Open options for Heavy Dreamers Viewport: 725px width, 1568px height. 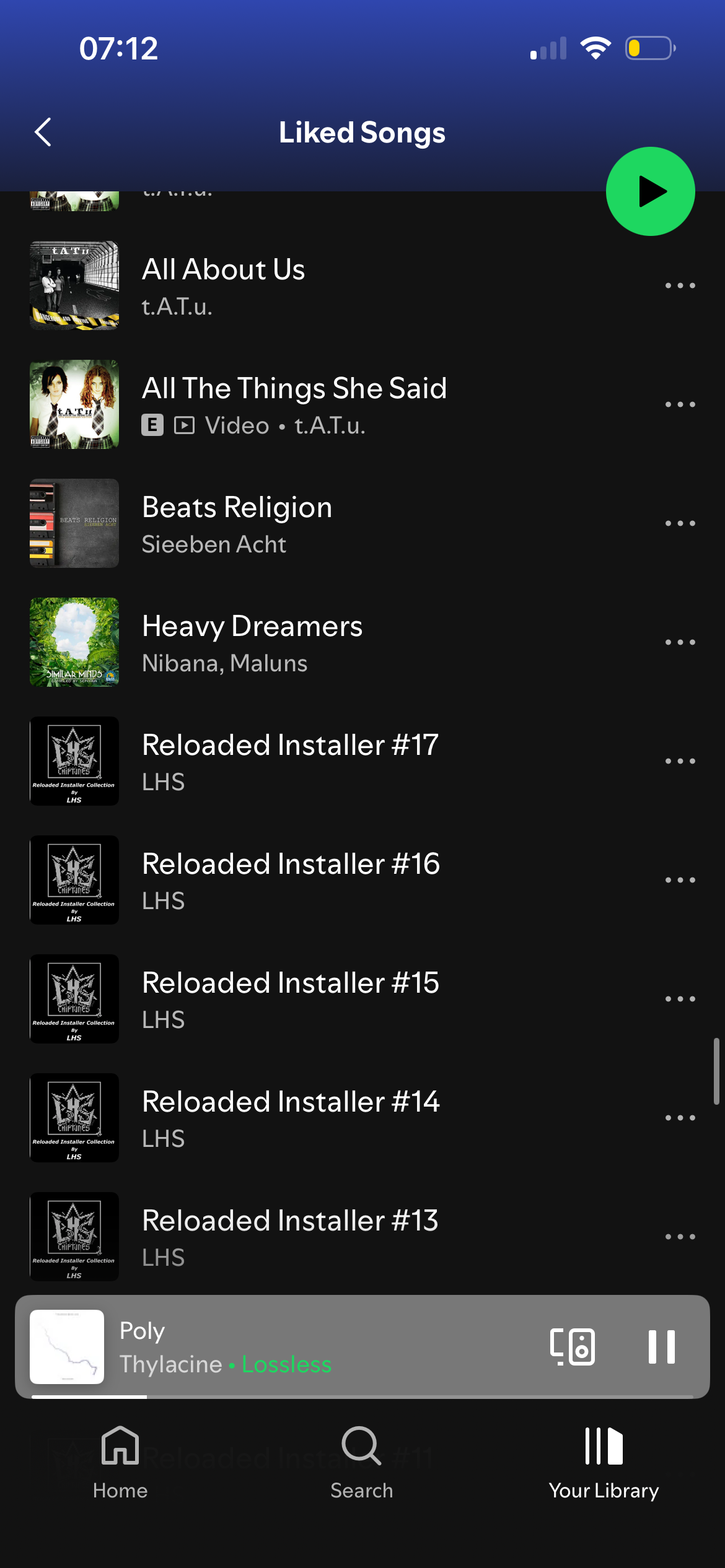680,642
